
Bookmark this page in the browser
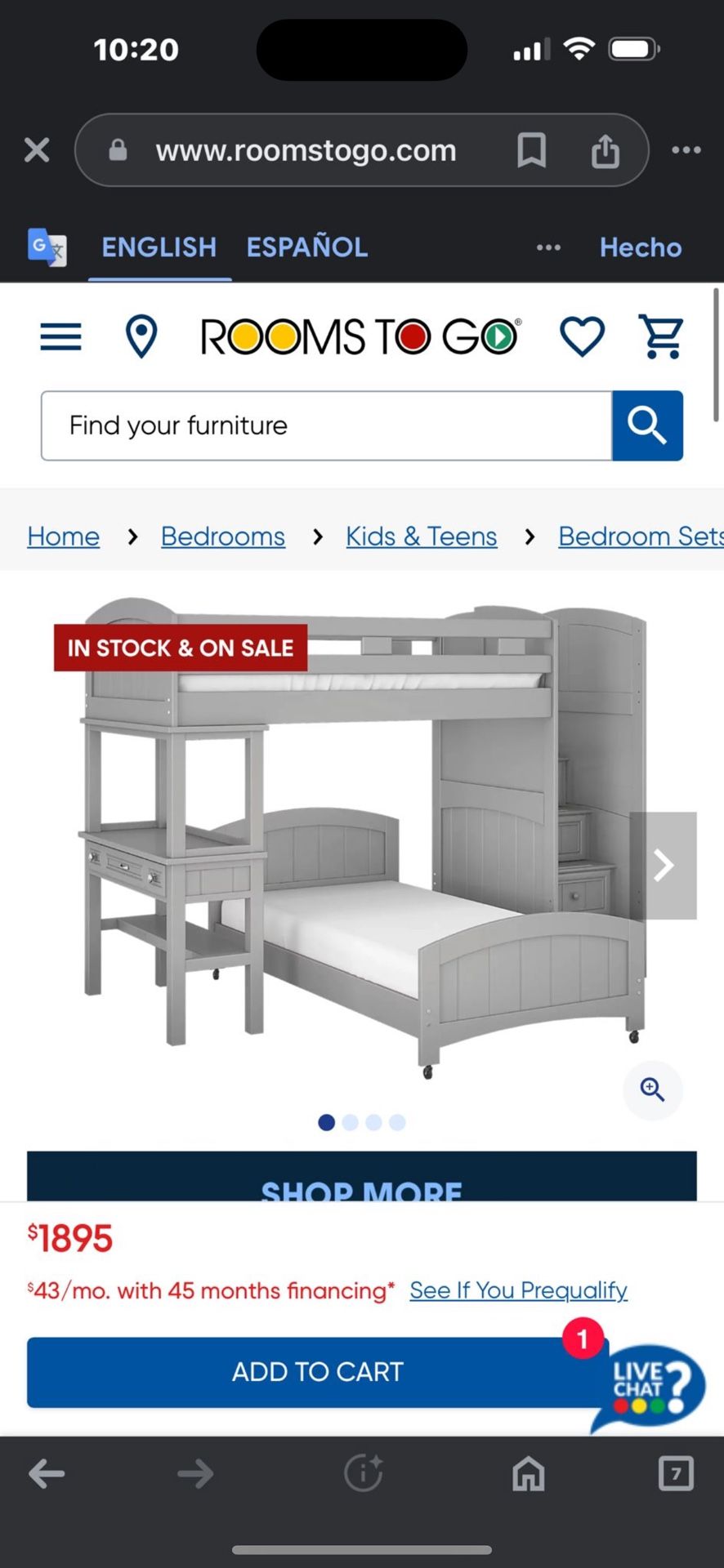tap(531, 150)
